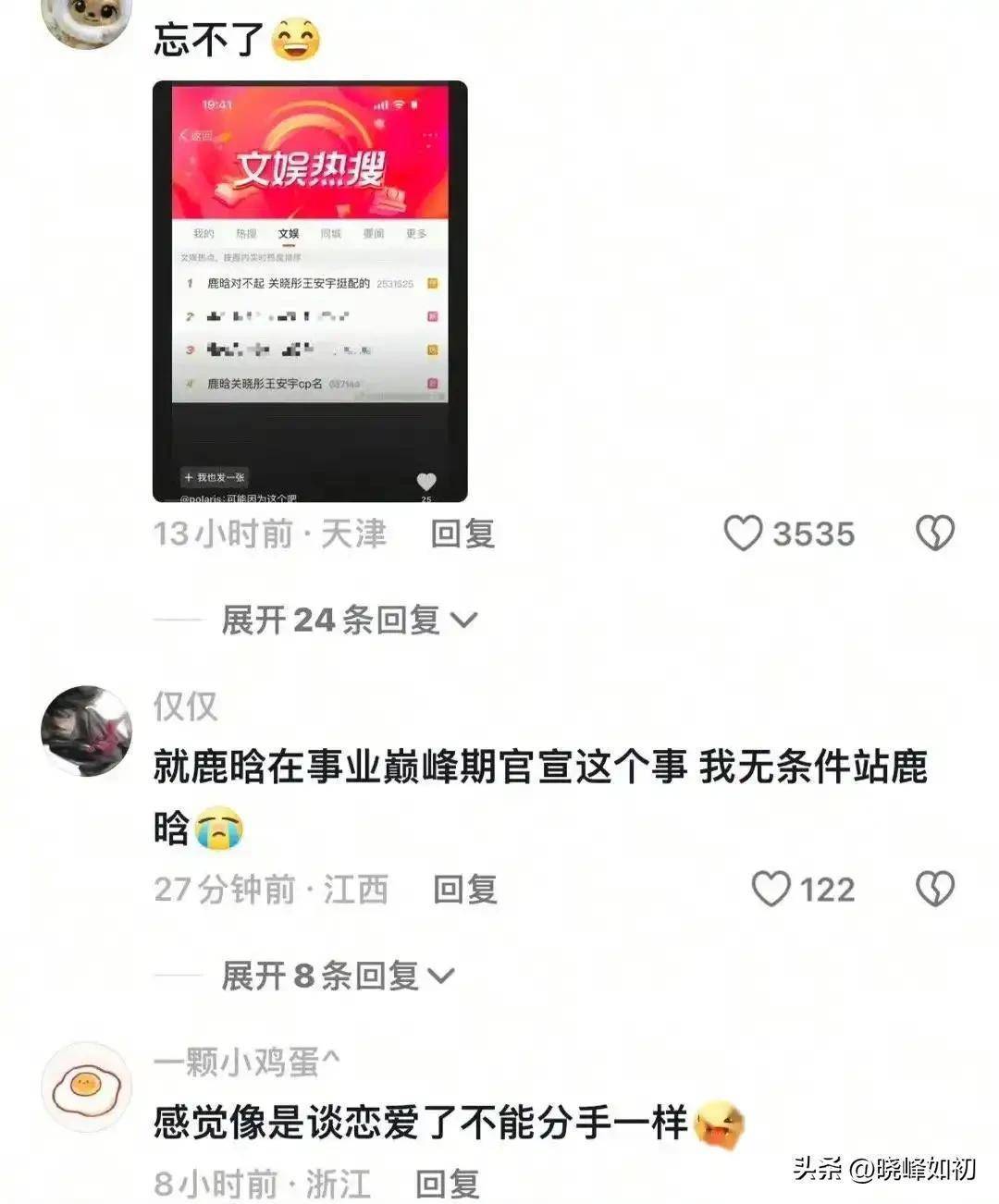Like 仅仅's comment with 122 likes
999x1204 pixels.
[771, 890]
